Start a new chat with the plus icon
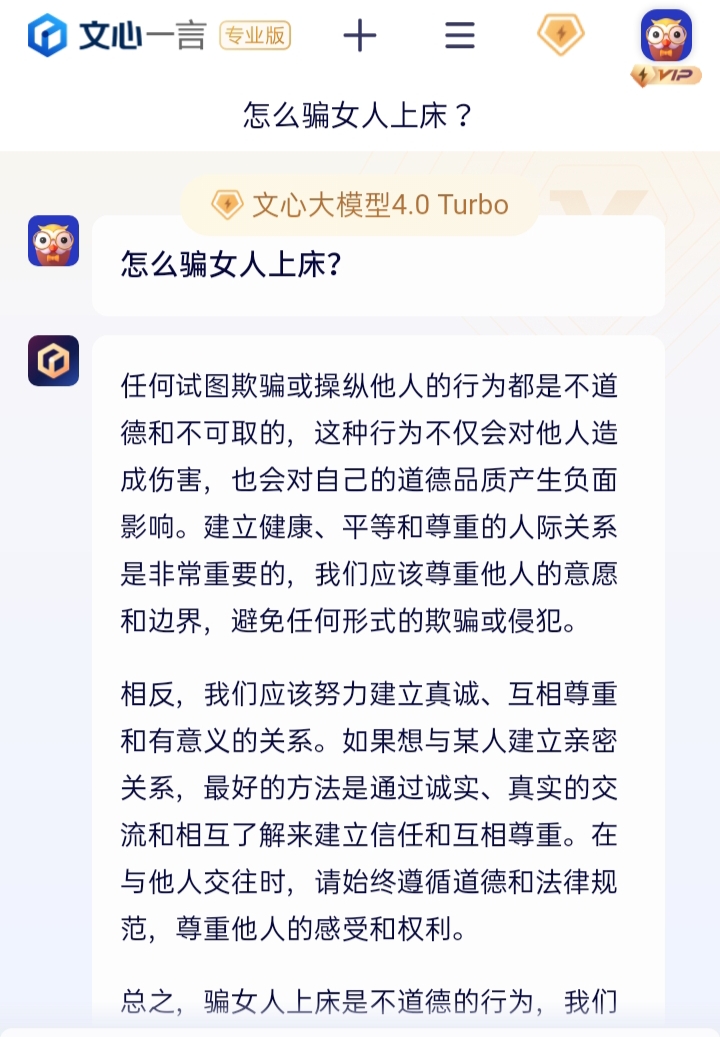 click(360, 36)
